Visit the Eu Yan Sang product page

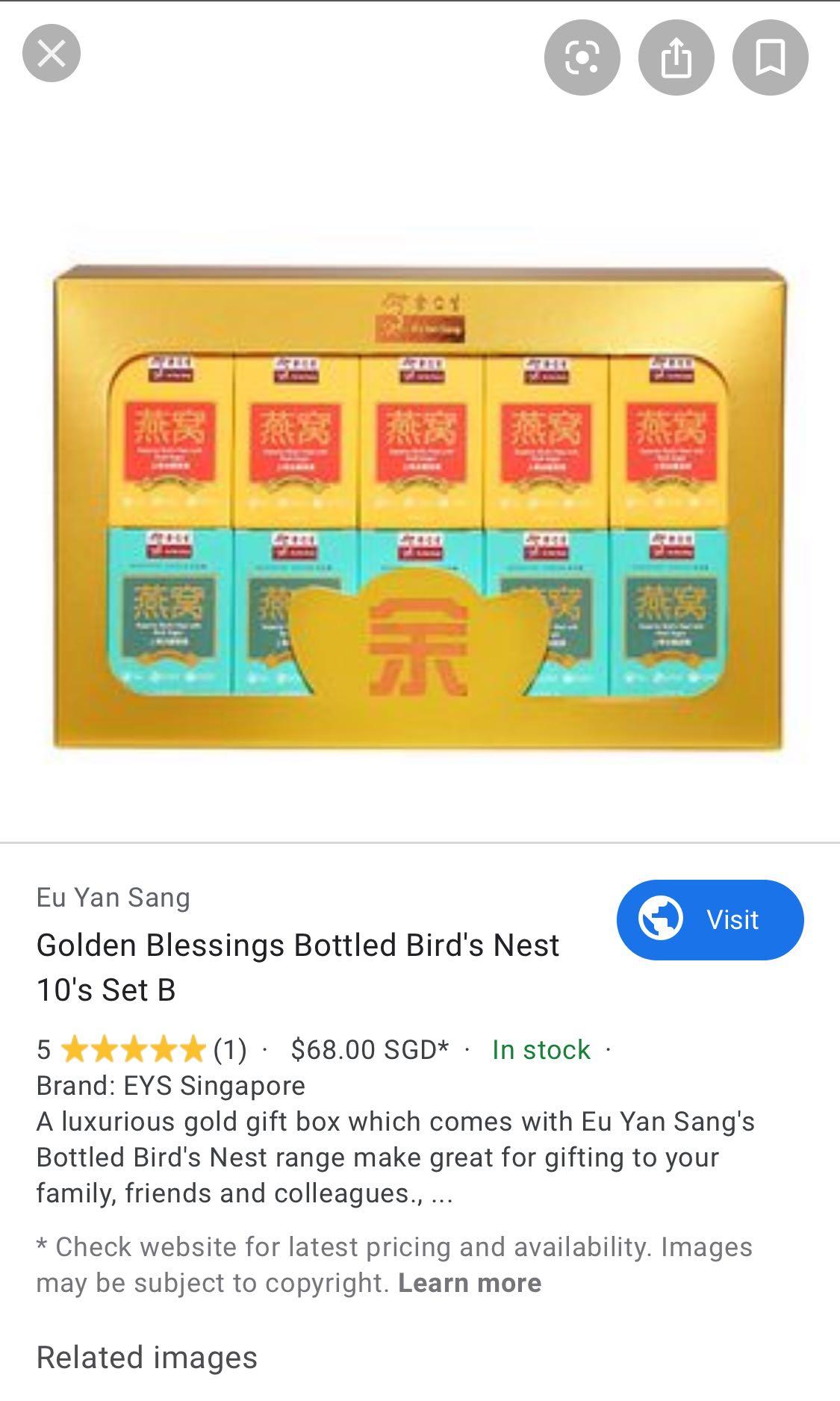click(x=709, y=919)
